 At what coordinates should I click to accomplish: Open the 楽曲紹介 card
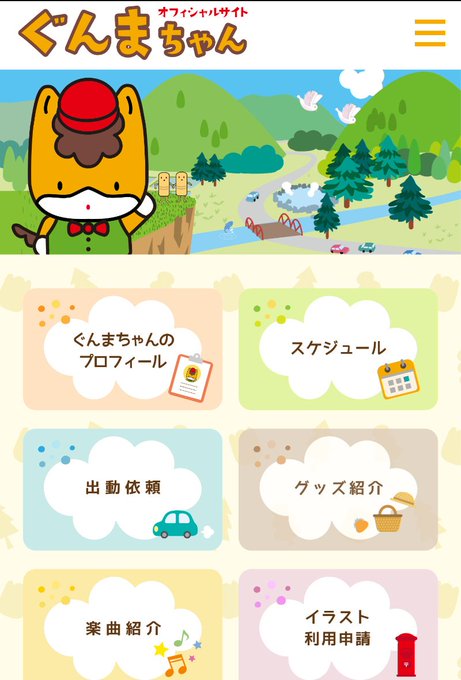click(x=123, y=624)
